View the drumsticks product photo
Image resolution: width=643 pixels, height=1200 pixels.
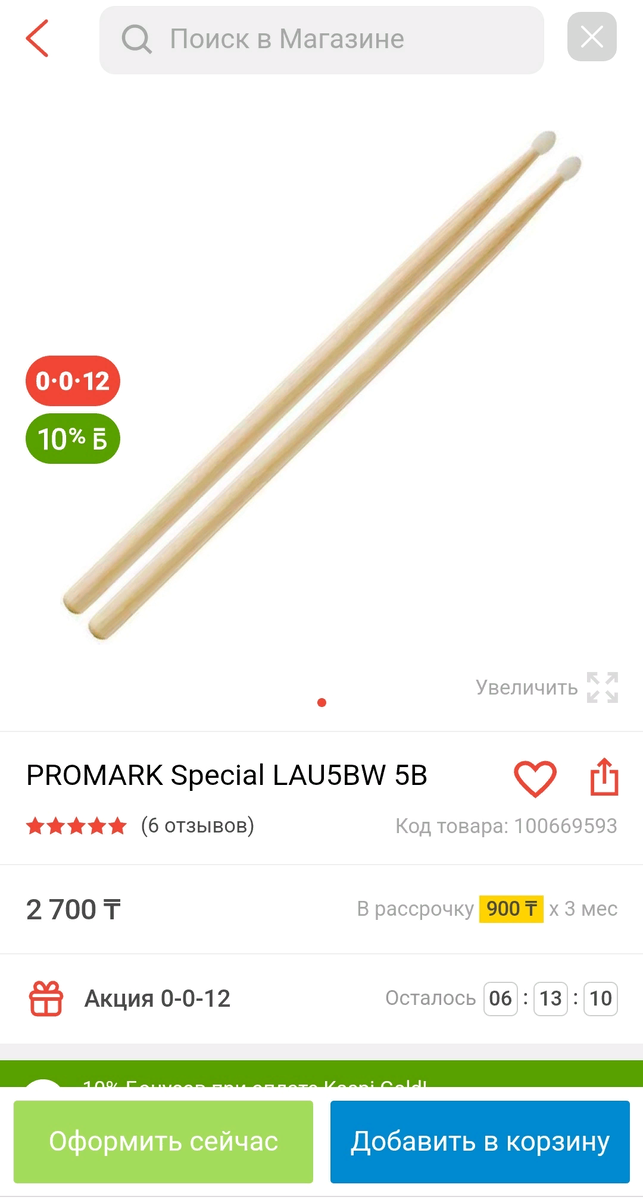tap(322, 385)
